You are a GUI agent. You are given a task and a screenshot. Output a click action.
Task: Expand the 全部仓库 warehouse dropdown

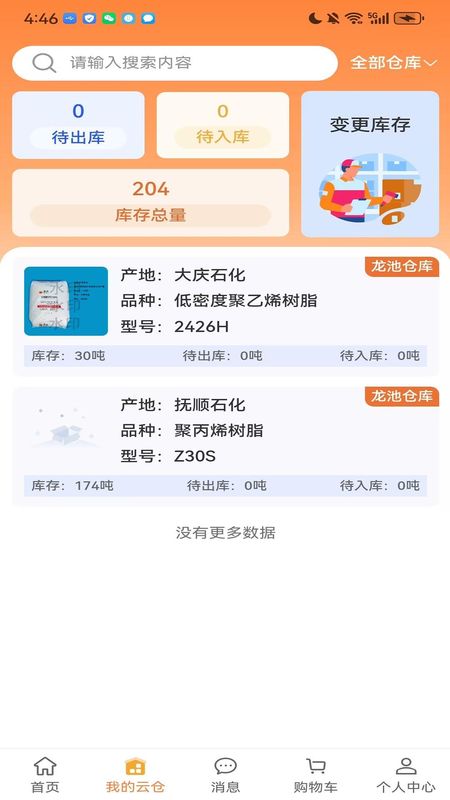click(x=393, y=63)
